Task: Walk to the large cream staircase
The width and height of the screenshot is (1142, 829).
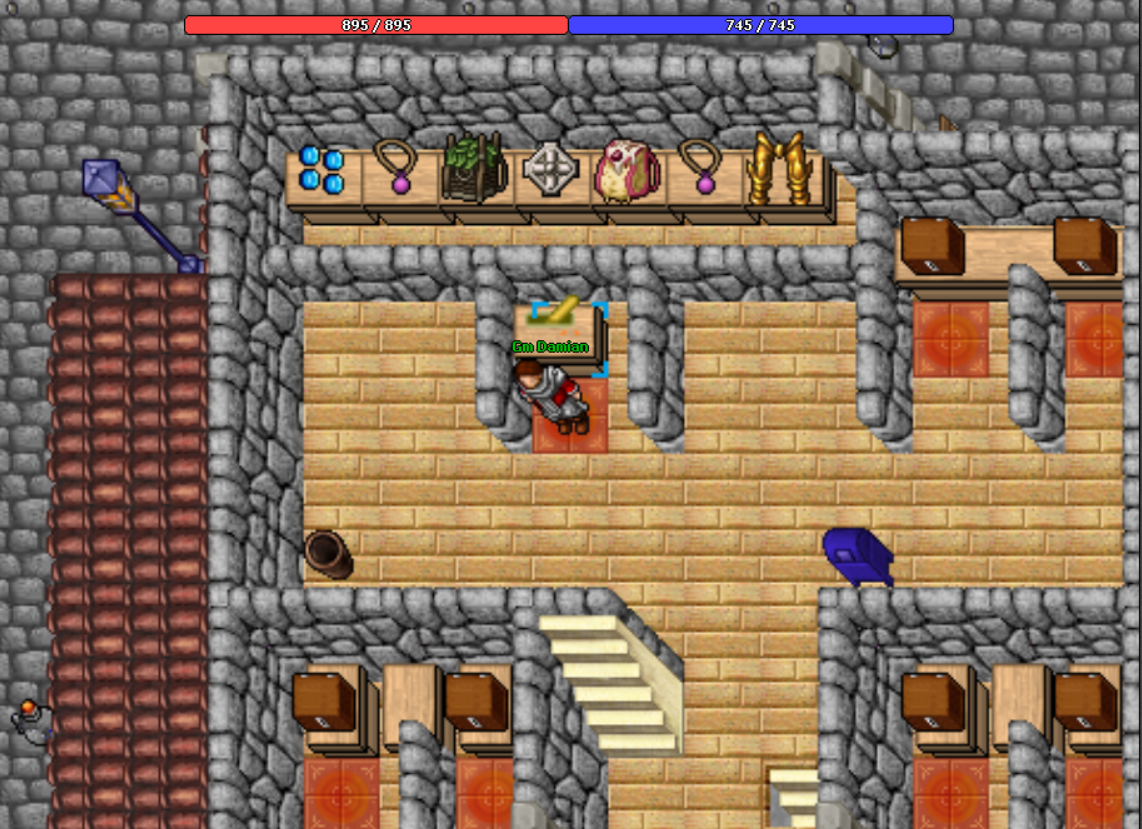Action: (610, 681)
